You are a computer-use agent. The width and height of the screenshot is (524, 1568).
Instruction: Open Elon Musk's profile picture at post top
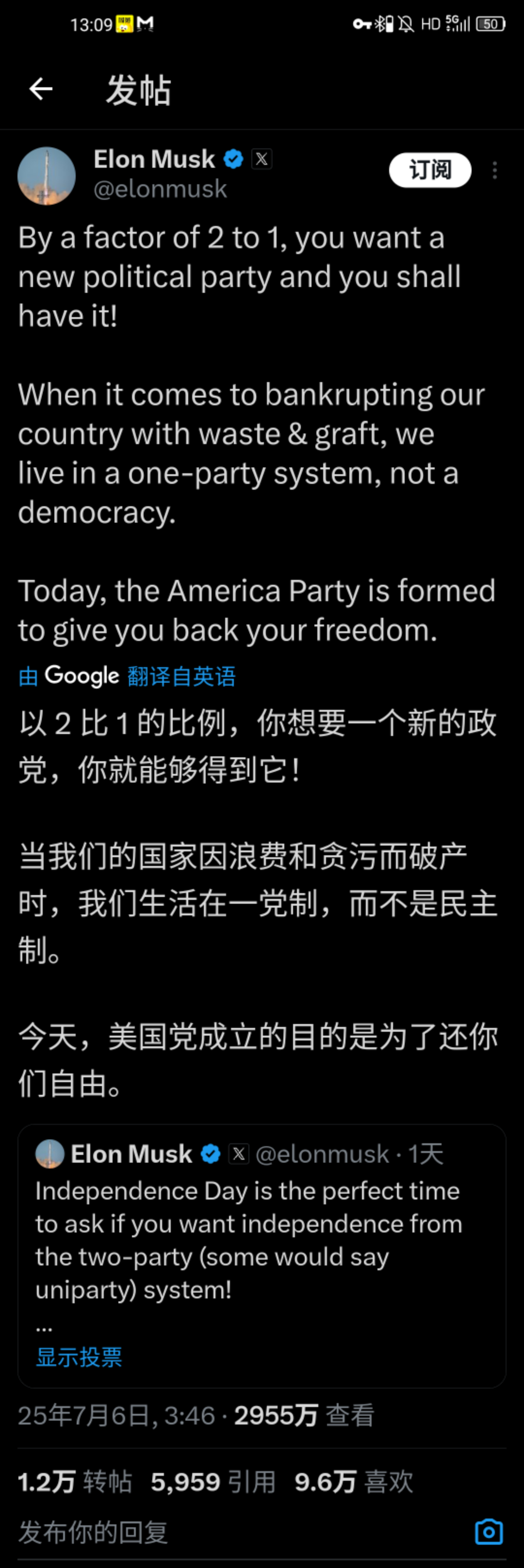(47, 176)
